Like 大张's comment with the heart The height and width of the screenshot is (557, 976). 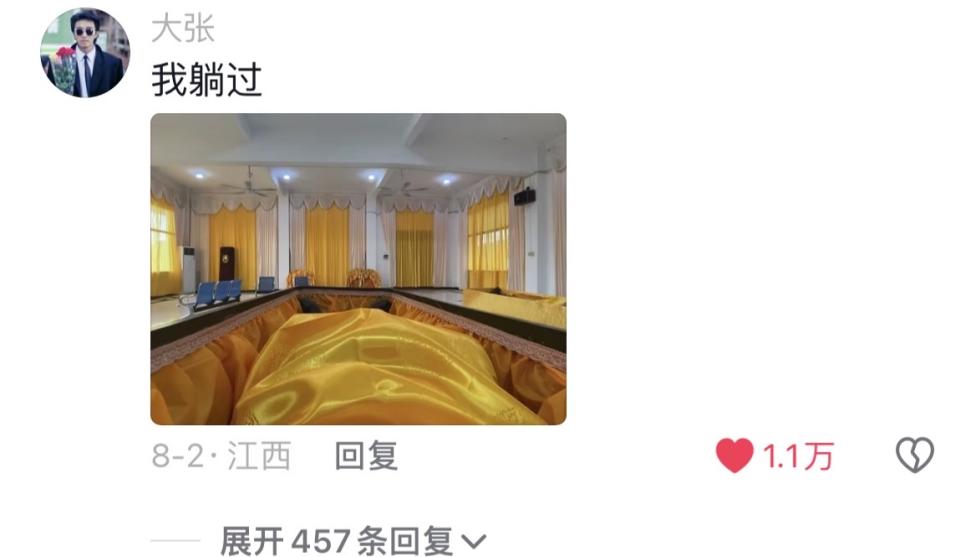735,457
